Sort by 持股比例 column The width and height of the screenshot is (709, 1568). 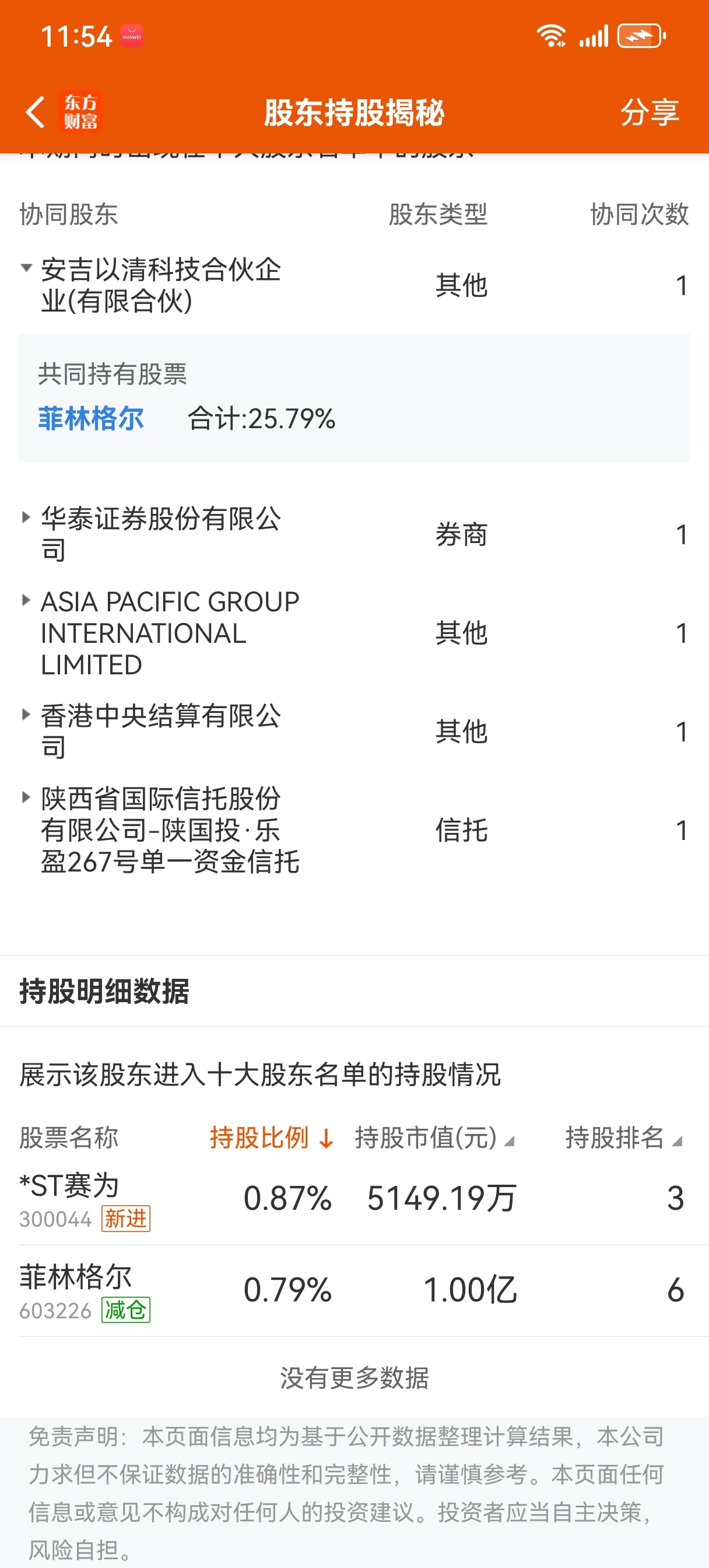[272, 1137]
